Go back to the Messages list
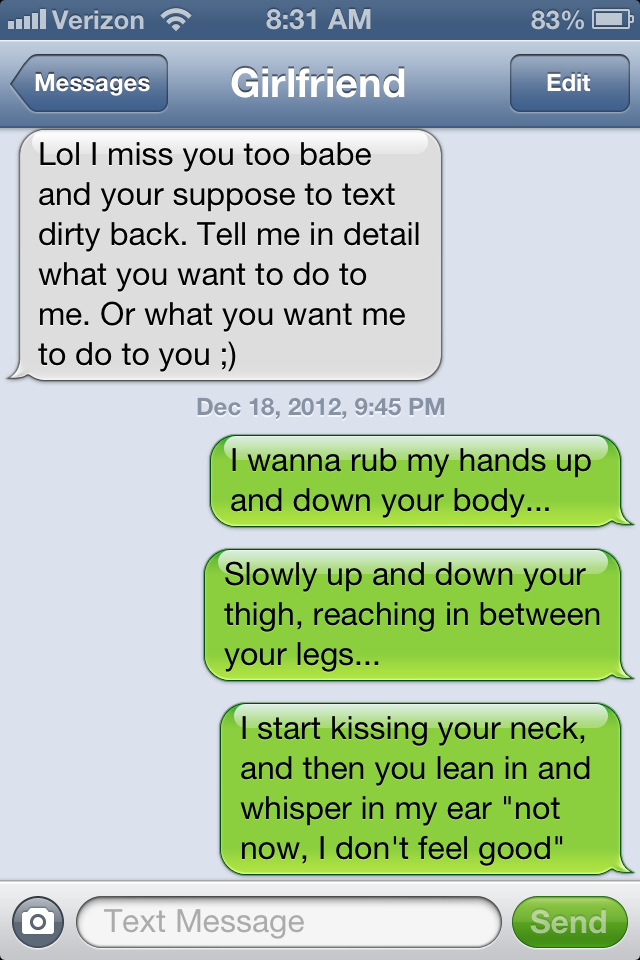640x960 pixels. pos(90,84)
